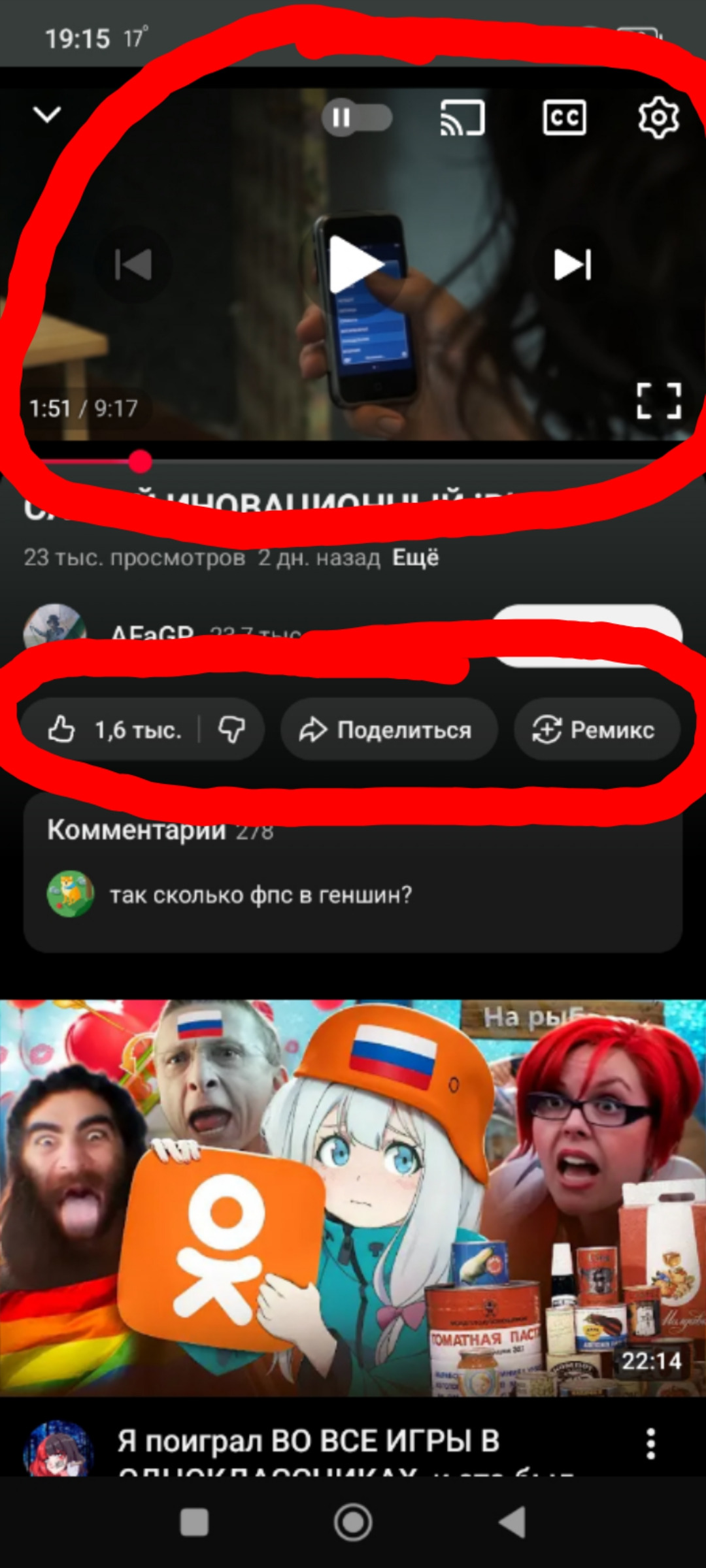Create a Ремикс of this video
Viewport: 706px width, 1568px height.
click(596, 730)
